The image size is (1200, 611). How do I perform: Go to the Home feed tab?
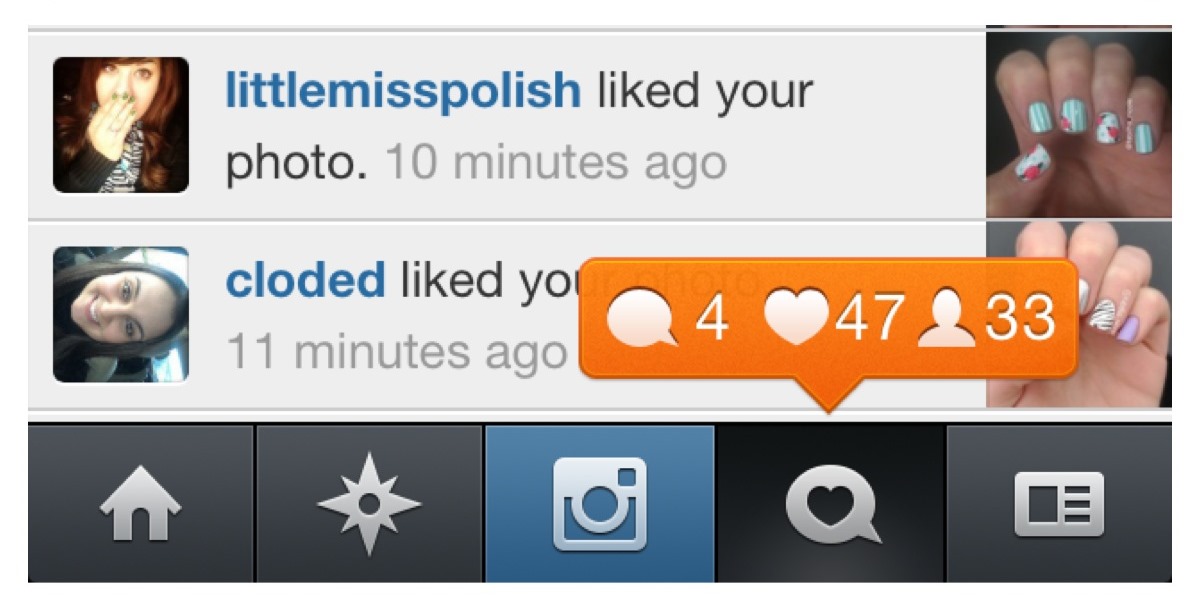coord(140,504)
